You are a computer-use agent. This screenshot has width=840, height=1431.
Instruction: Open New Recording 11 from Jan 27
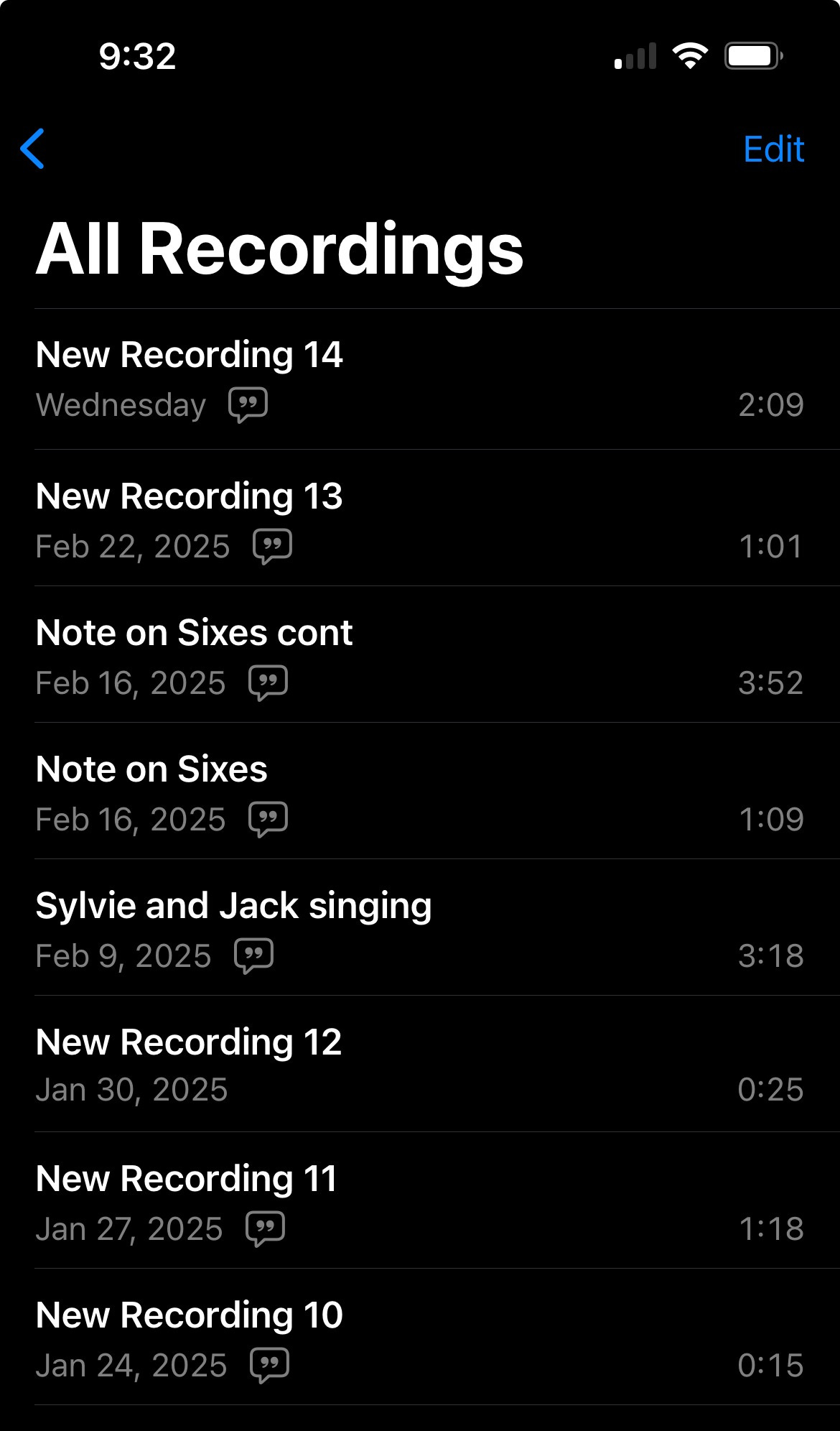click(x=187, y=1180)
